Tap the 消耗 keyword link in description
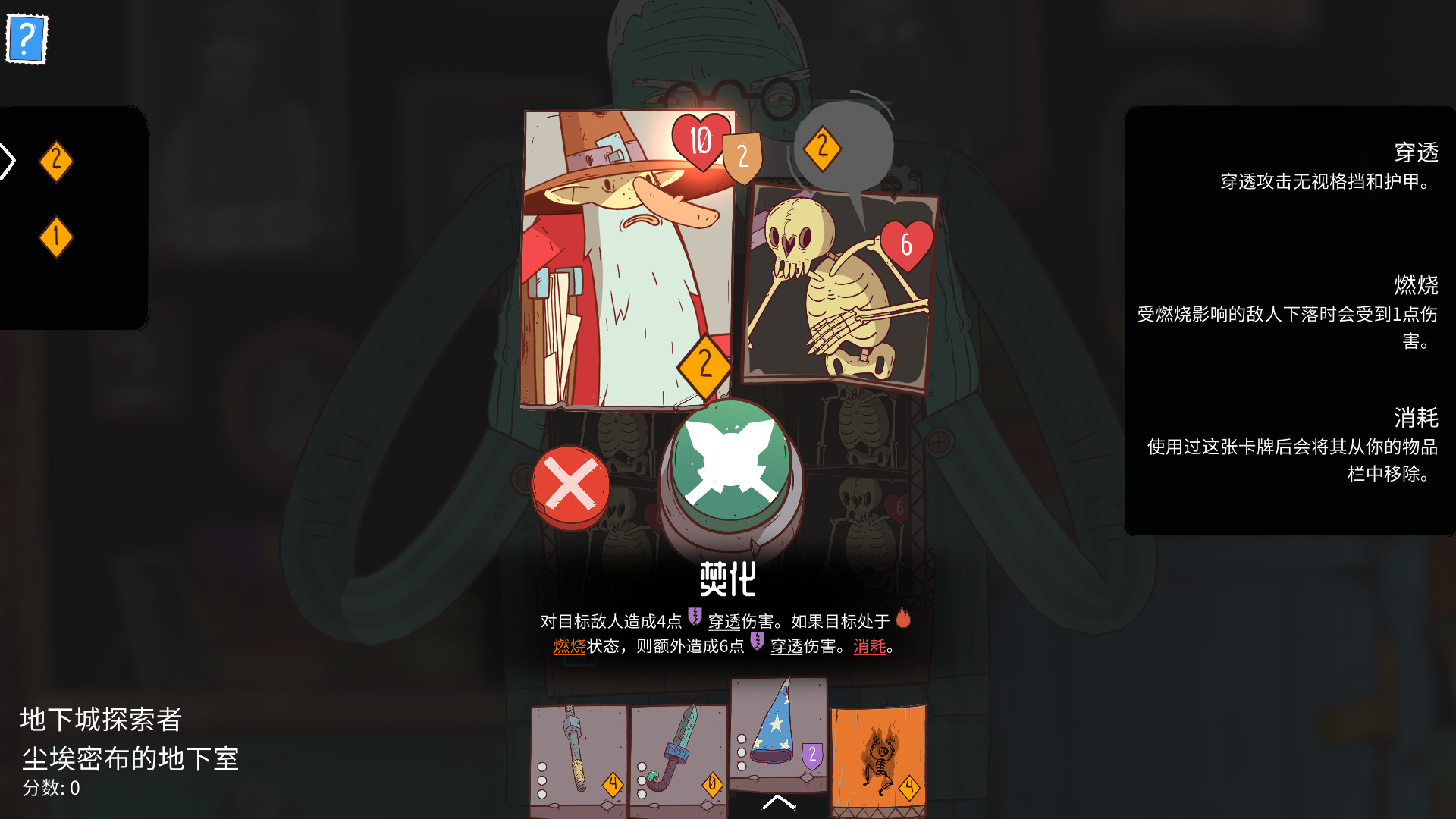The width and height of the screenshot is (1456, 819). click(870, 647)
